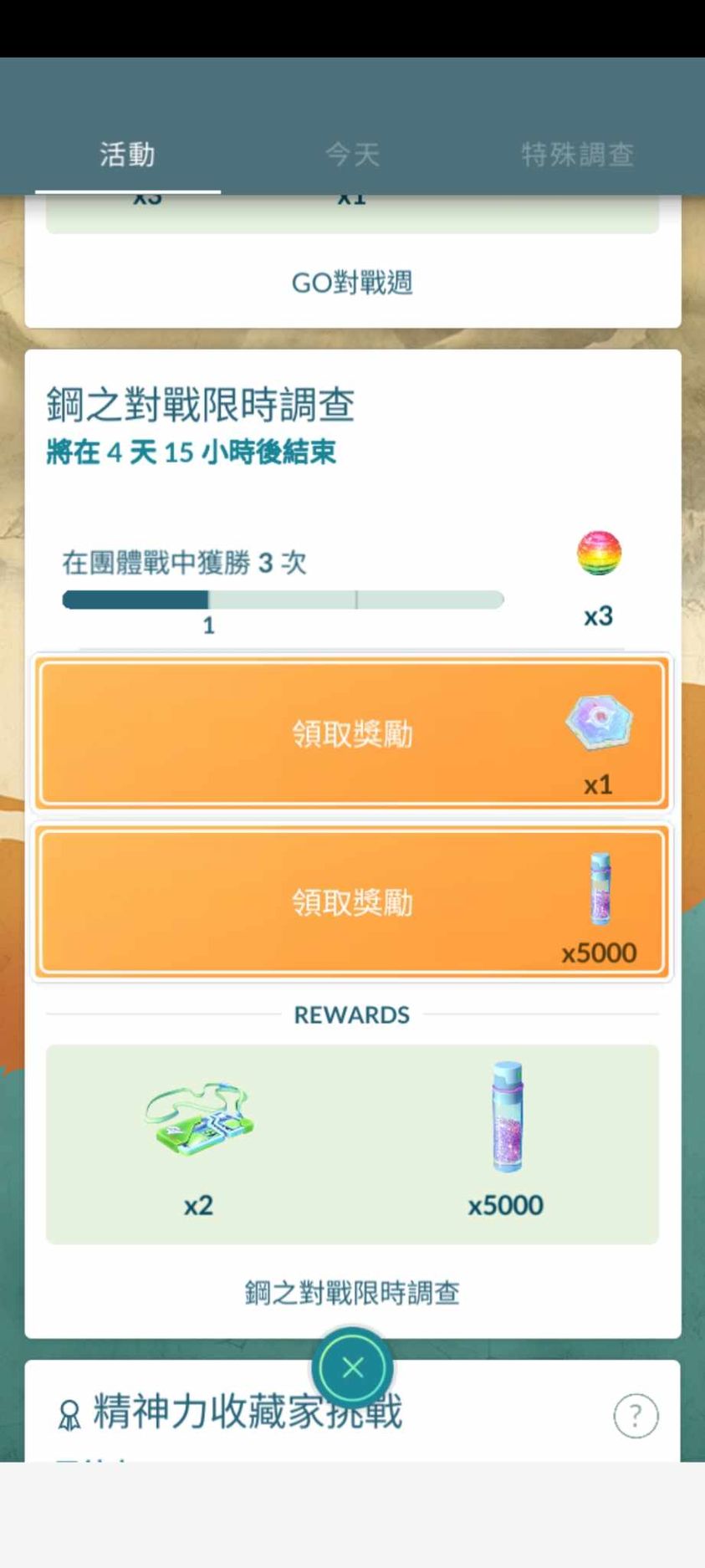Select the 活動 tab
This screenshot has width=705, height=1568.
pos(127,155)
